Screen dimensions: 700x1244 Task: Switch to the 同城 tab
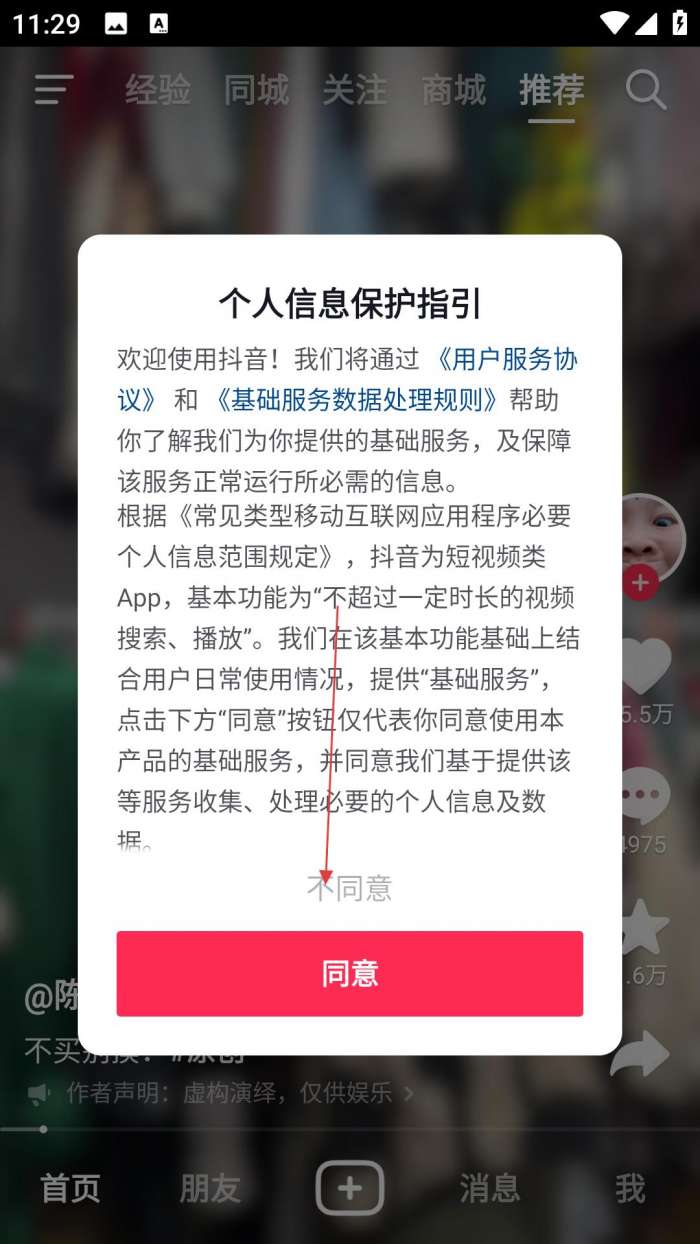(257, 90)
